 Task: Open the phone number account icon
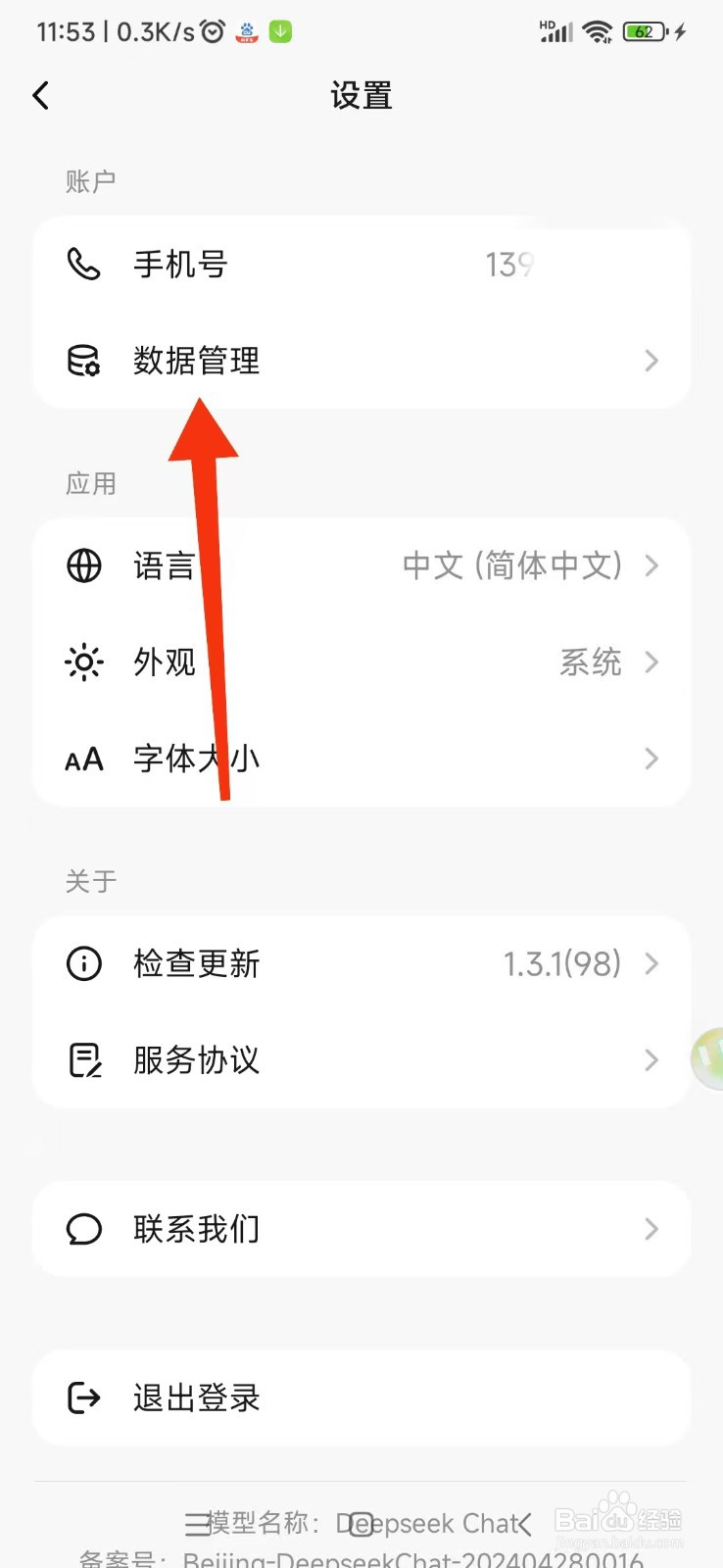coord(83,264)
